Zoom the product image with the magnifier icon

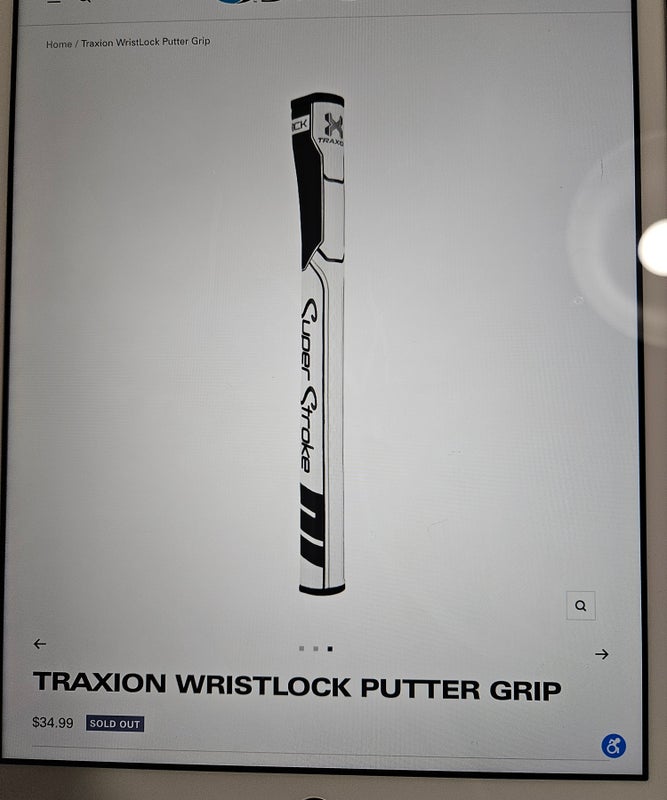[581, 606]
